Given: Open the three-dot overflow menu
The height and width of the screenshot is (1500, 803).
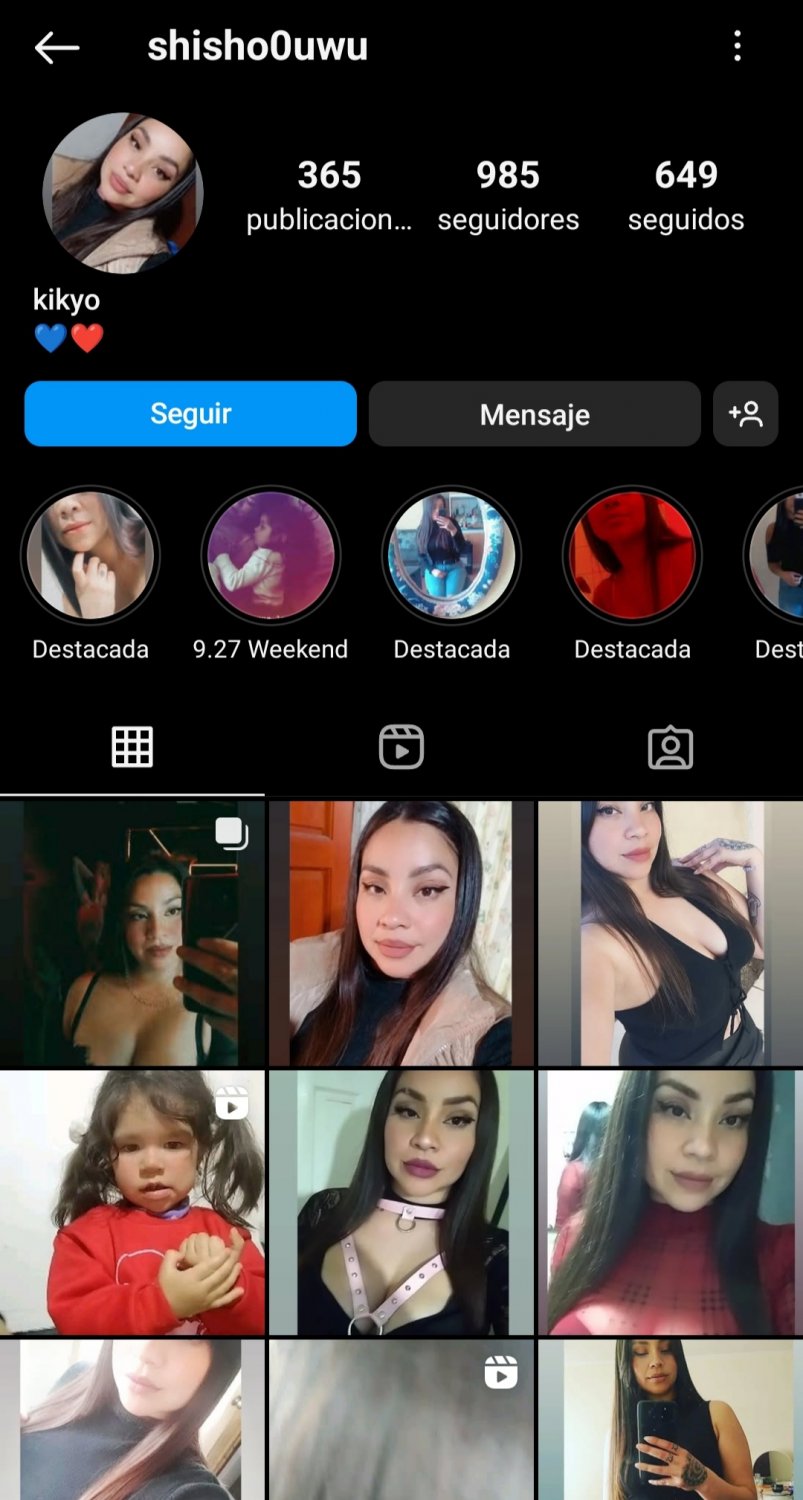Looking at the screenshot, I should pos(737,46).
